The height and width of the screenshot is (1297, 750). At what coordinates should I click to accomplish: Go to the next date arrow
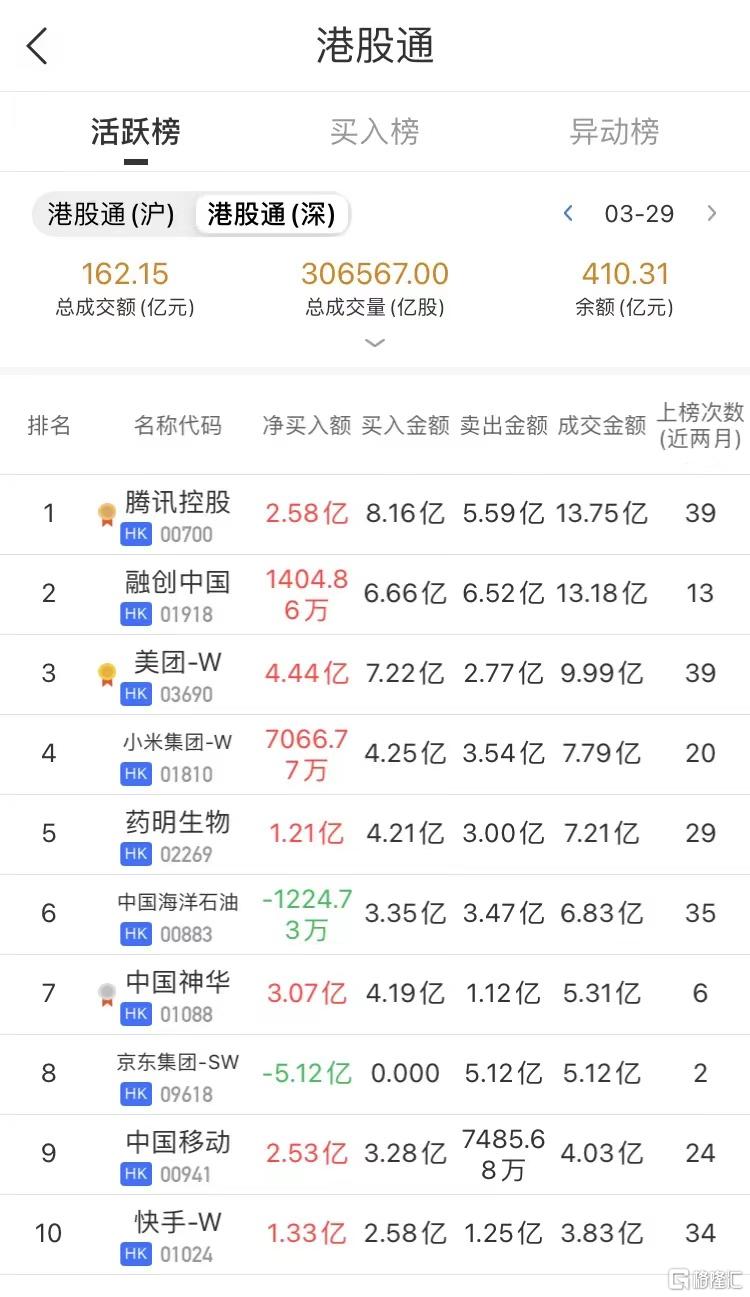712,213
